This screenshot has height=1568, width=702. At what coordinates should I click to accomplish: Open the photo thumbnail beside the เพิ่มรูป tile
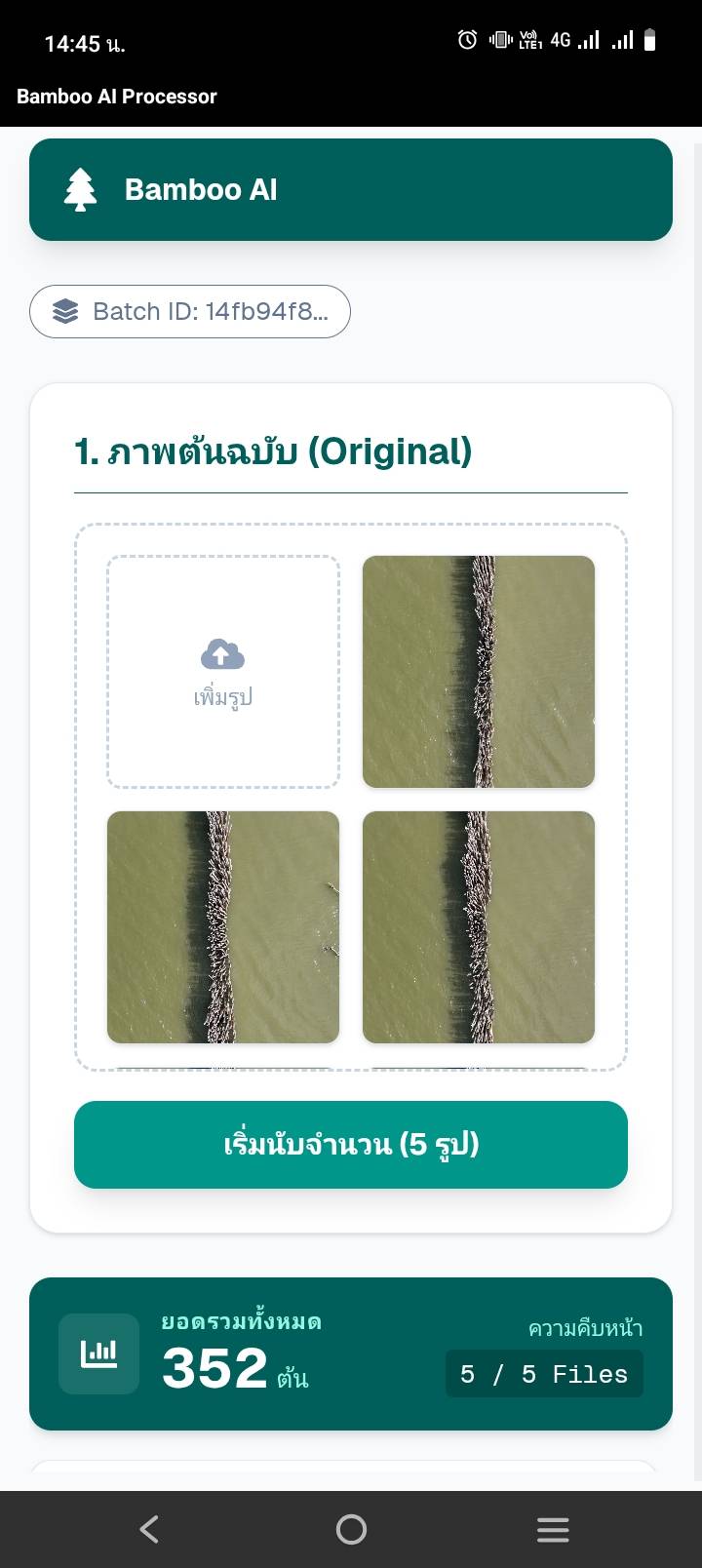coord(479,672)
